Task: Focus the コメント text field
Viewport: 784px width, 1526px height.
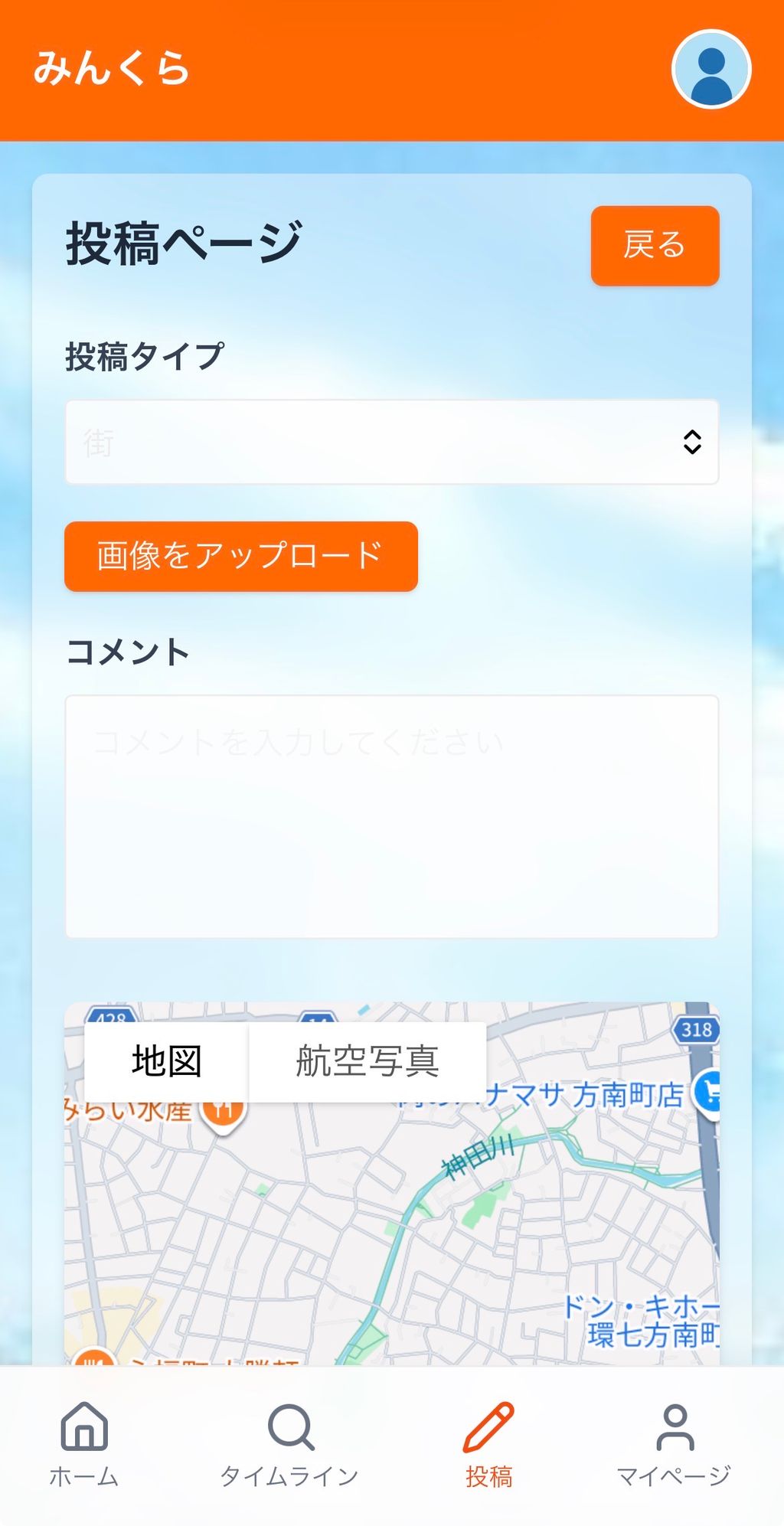Action: (391, 816)
